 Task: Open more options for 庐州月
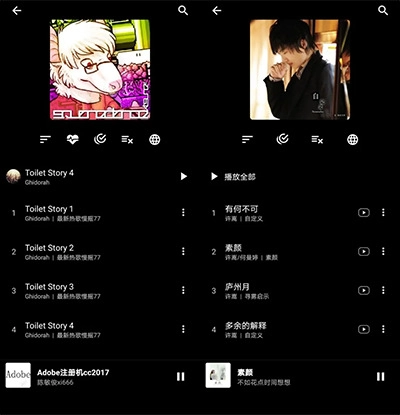[x=383, y=290]
